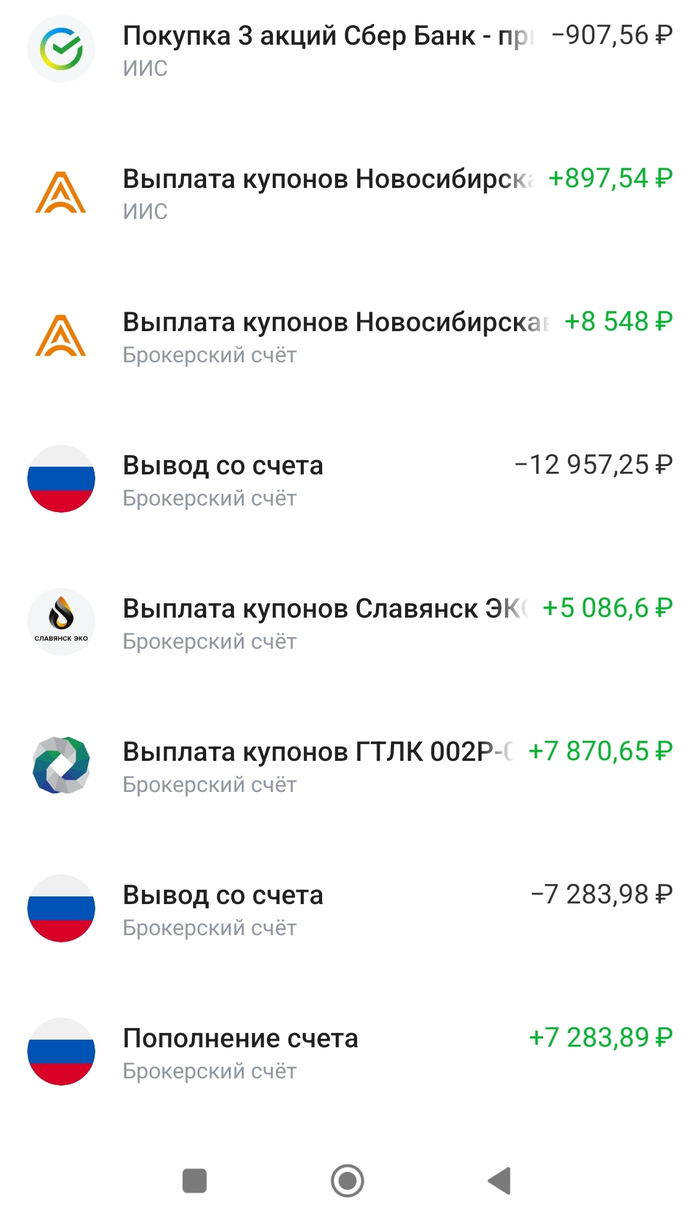Tap the system back button
700x1221 pixels.
[499, 1181]
